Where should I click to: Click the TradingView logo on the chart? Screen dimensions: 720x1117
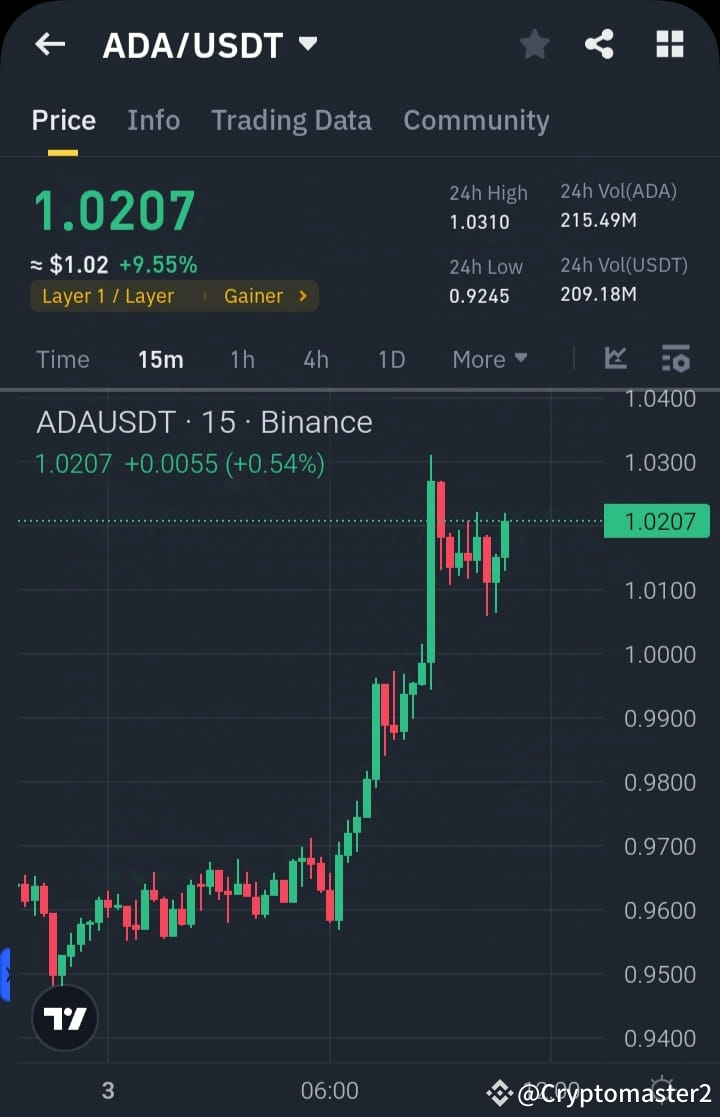(x=63, y=1017)
